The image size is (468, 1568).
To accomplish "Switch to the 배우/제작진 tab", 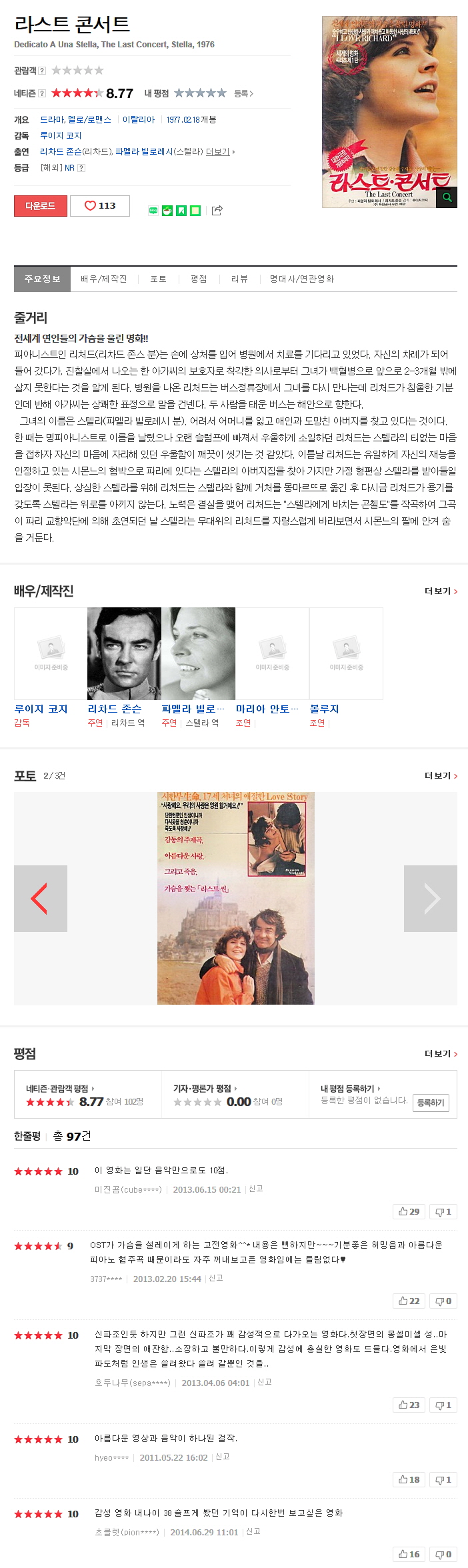I will (x=103, y=279).
